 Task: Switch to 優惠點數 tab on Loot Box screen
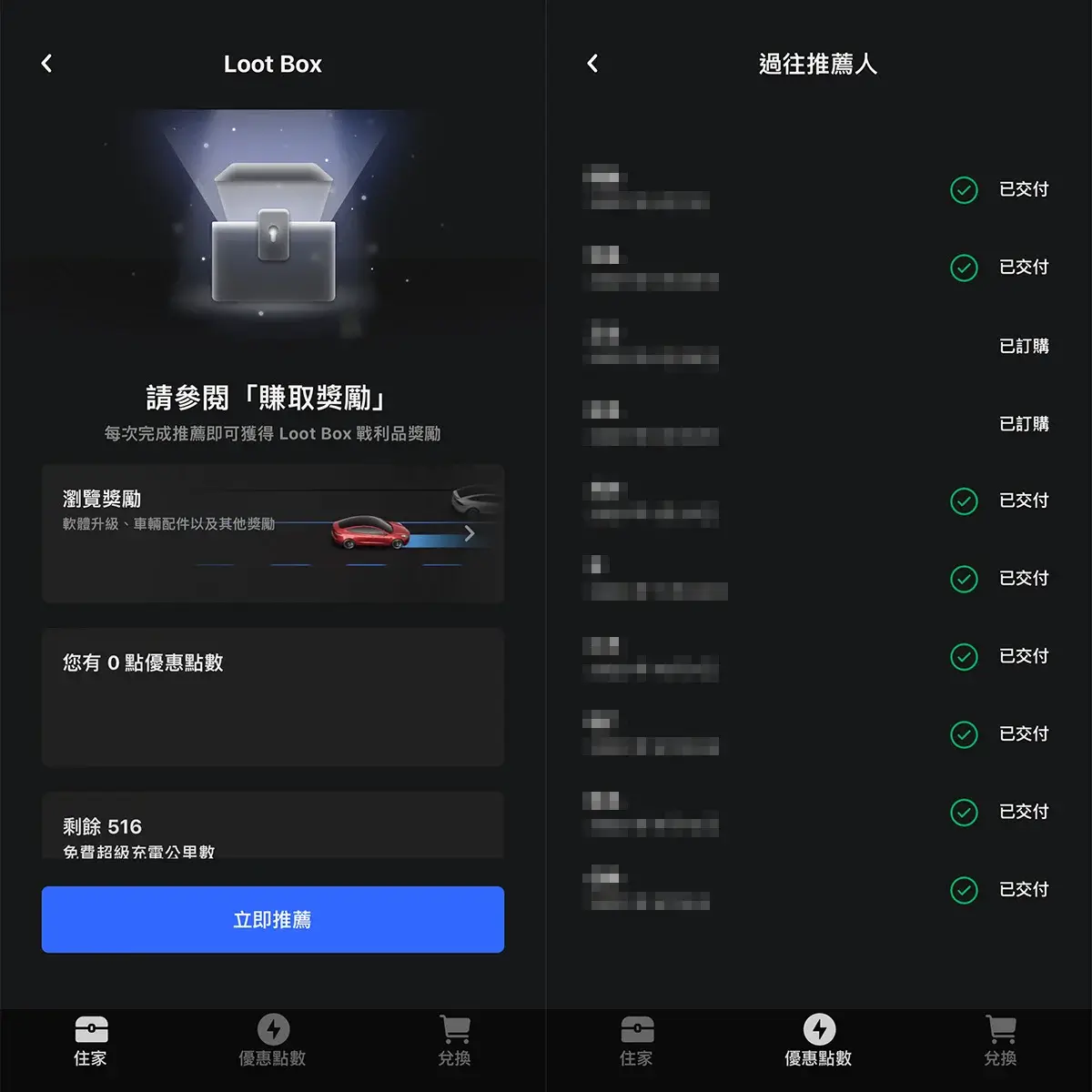(x=273, y=1039)
